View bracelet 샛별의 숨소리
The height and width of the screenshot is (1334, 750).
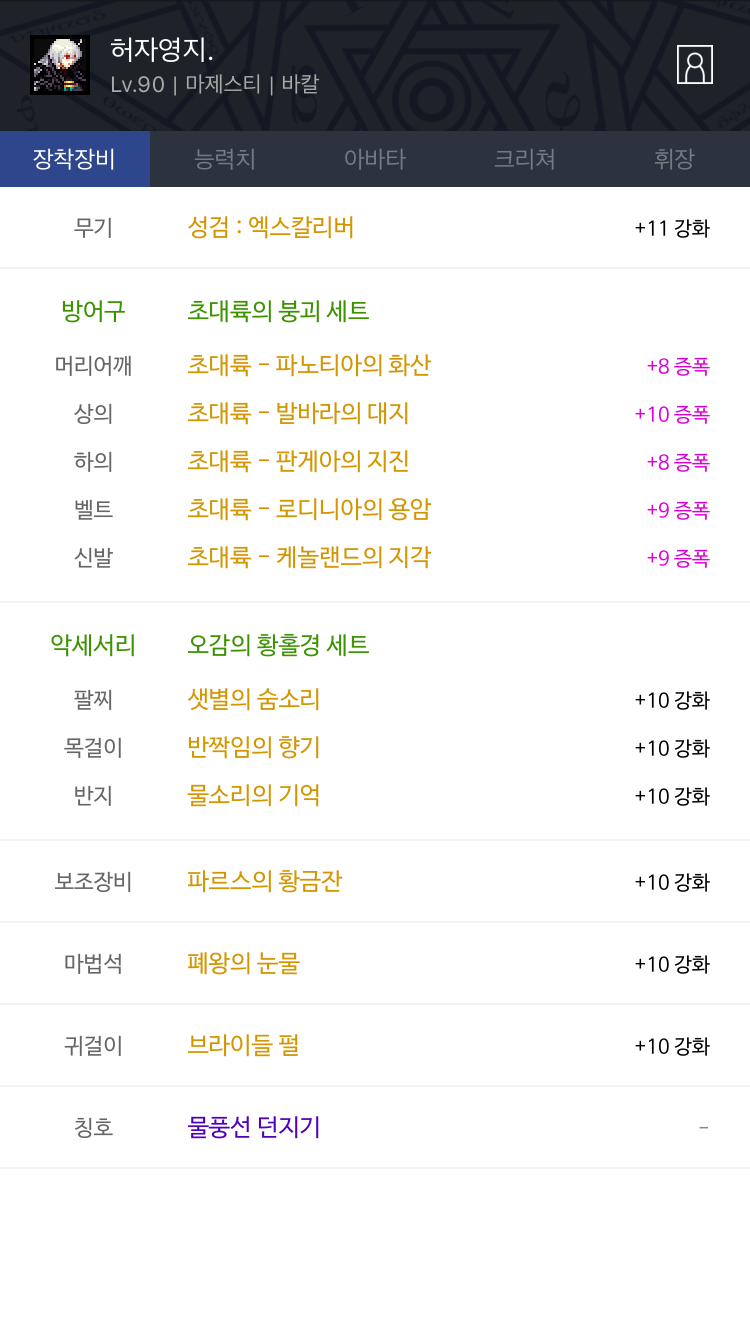[254, 699]
